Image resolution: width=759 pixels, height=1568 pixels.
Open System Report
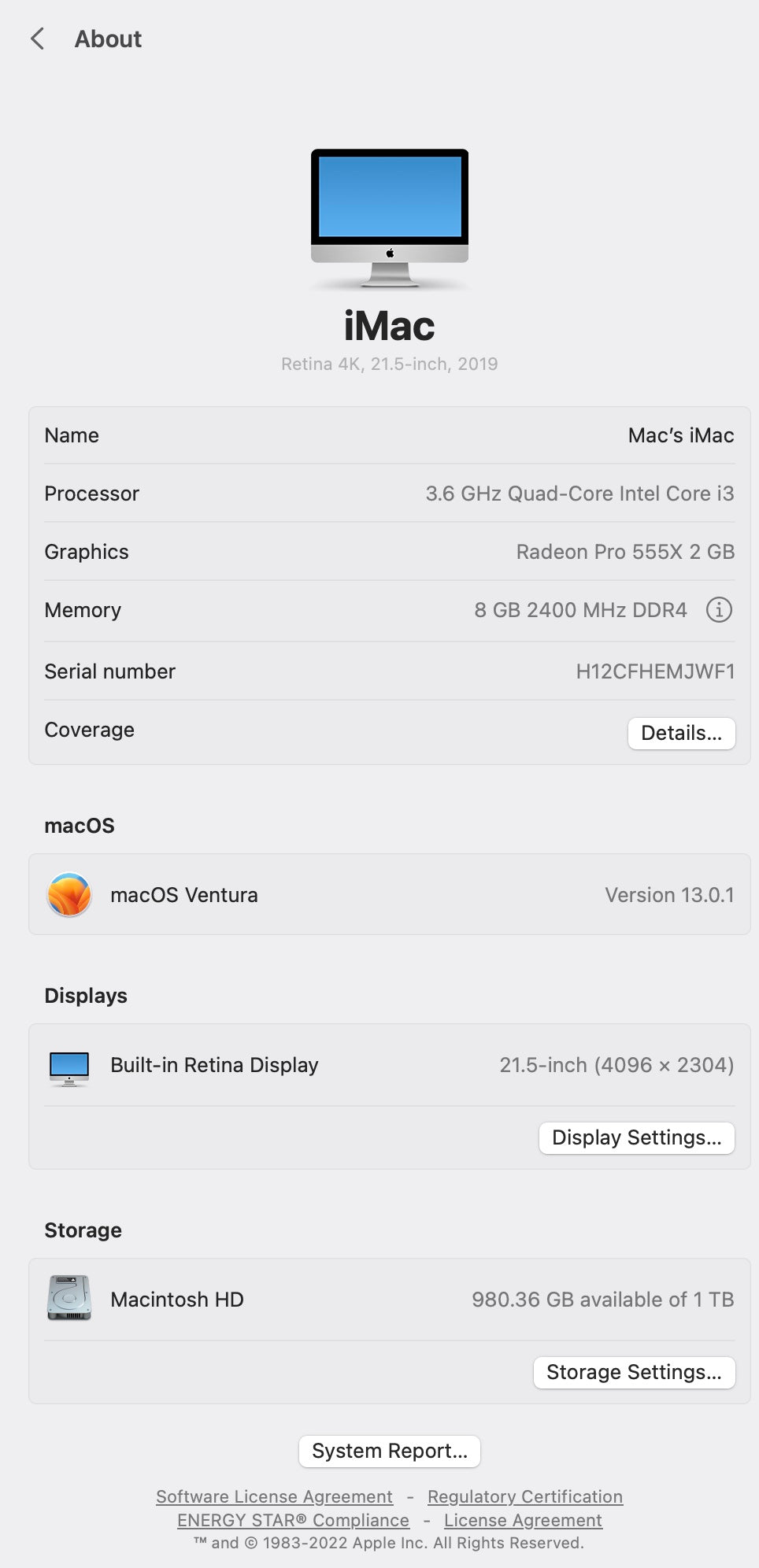[390, 1451]
